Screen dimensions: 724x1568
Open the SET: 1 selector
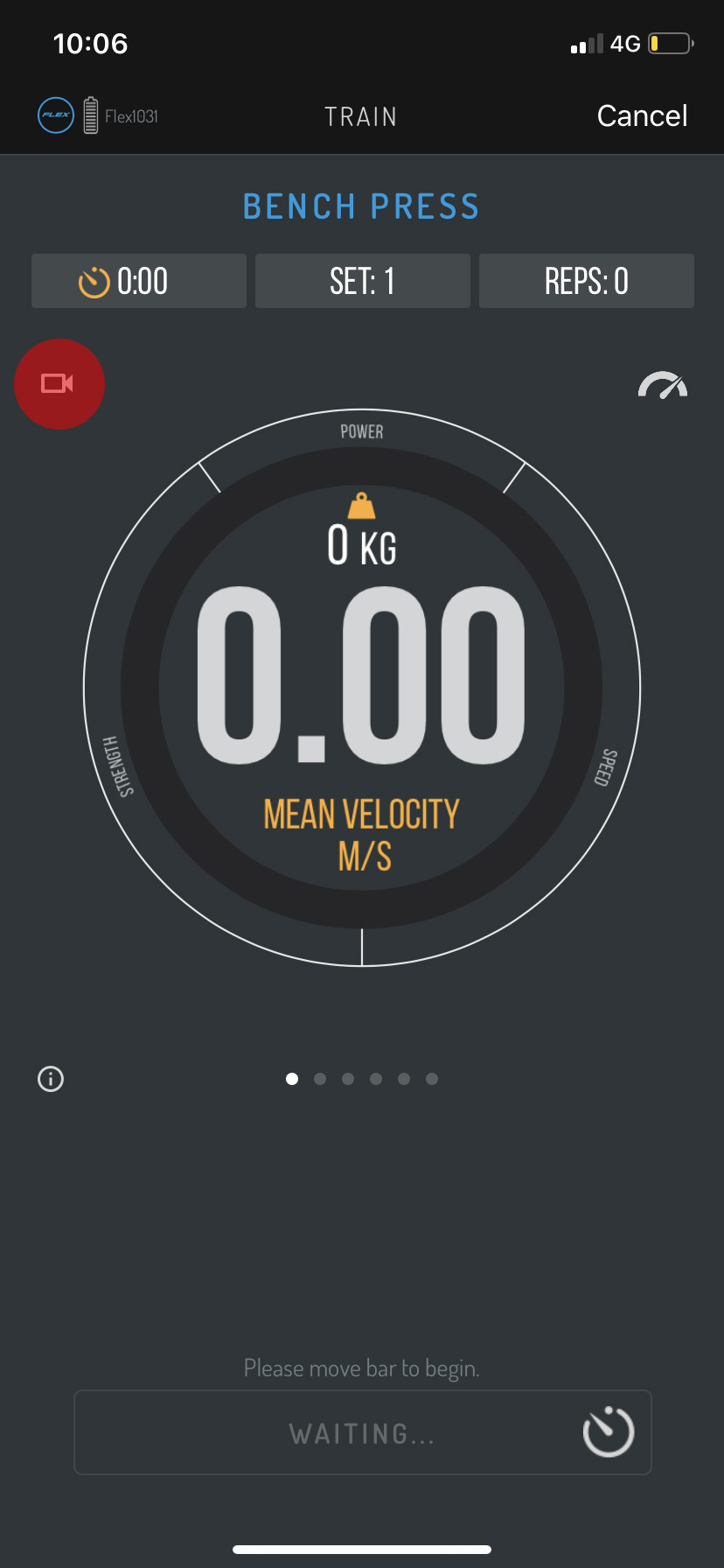[362, 281]
